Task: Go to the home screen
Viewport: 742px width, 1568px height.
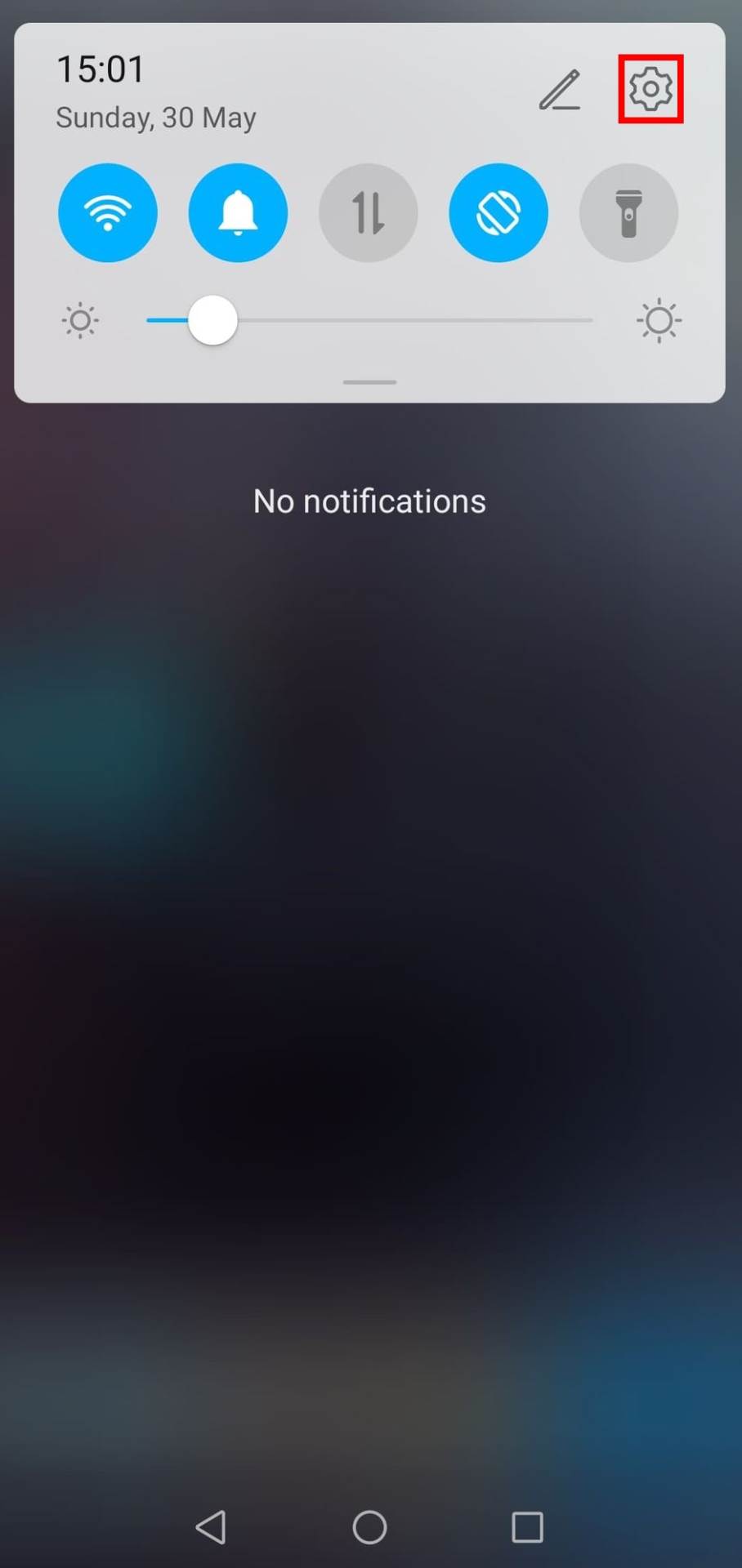Action: [369, 1526]
